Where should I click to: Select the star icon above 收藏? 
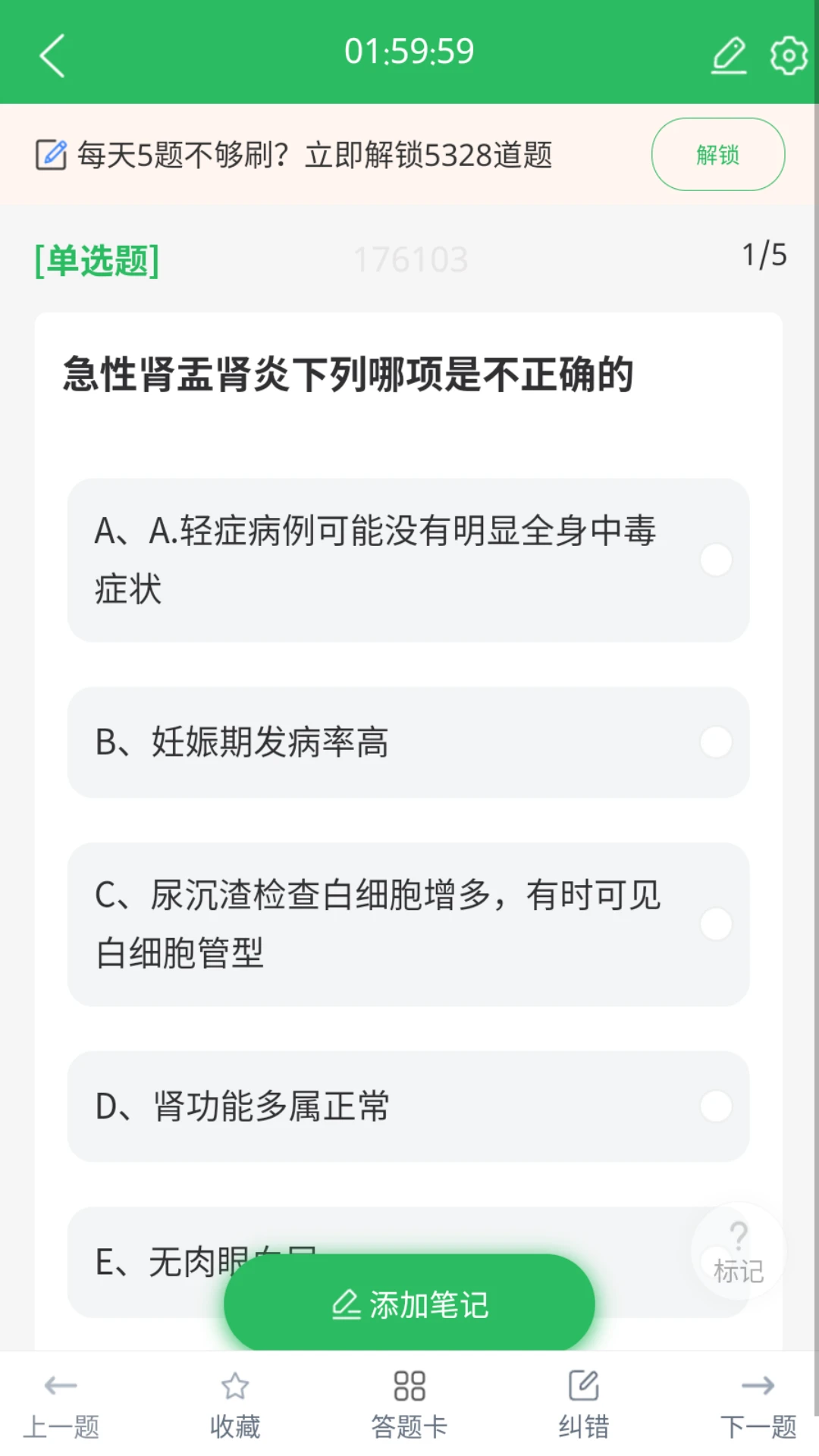[x=234, y=1385]
